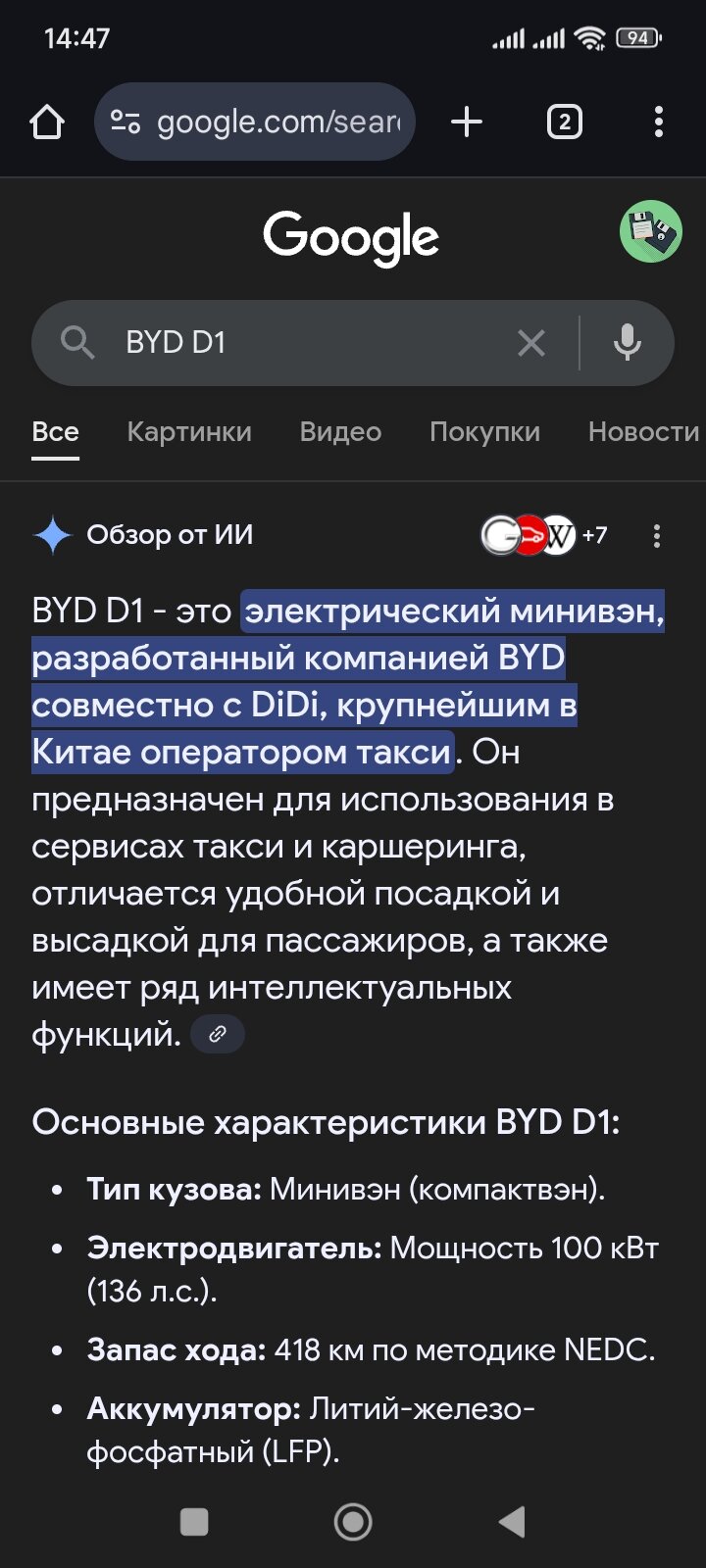Open the Google account avatar

(x=650, y=231)
